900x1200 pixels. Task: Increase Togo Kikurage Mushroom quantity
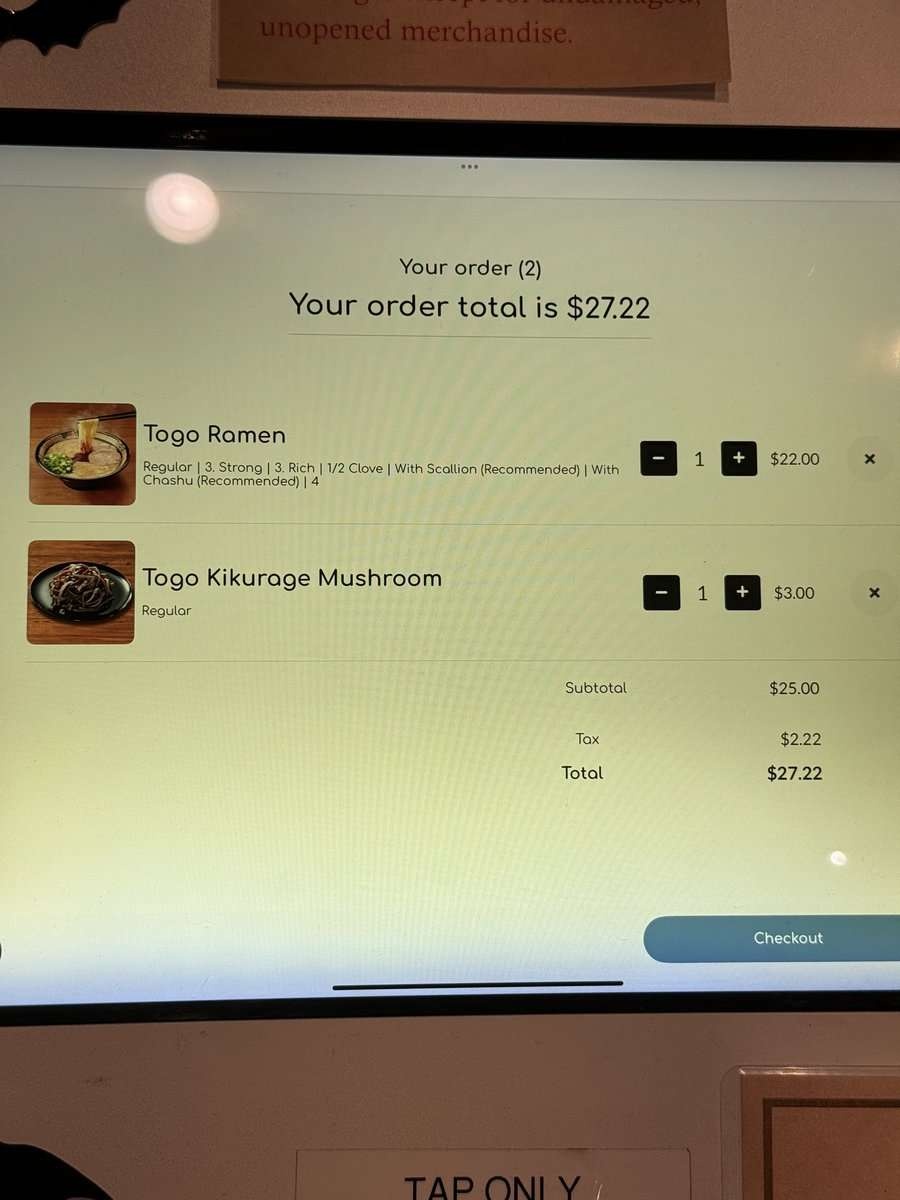point(742,592)
